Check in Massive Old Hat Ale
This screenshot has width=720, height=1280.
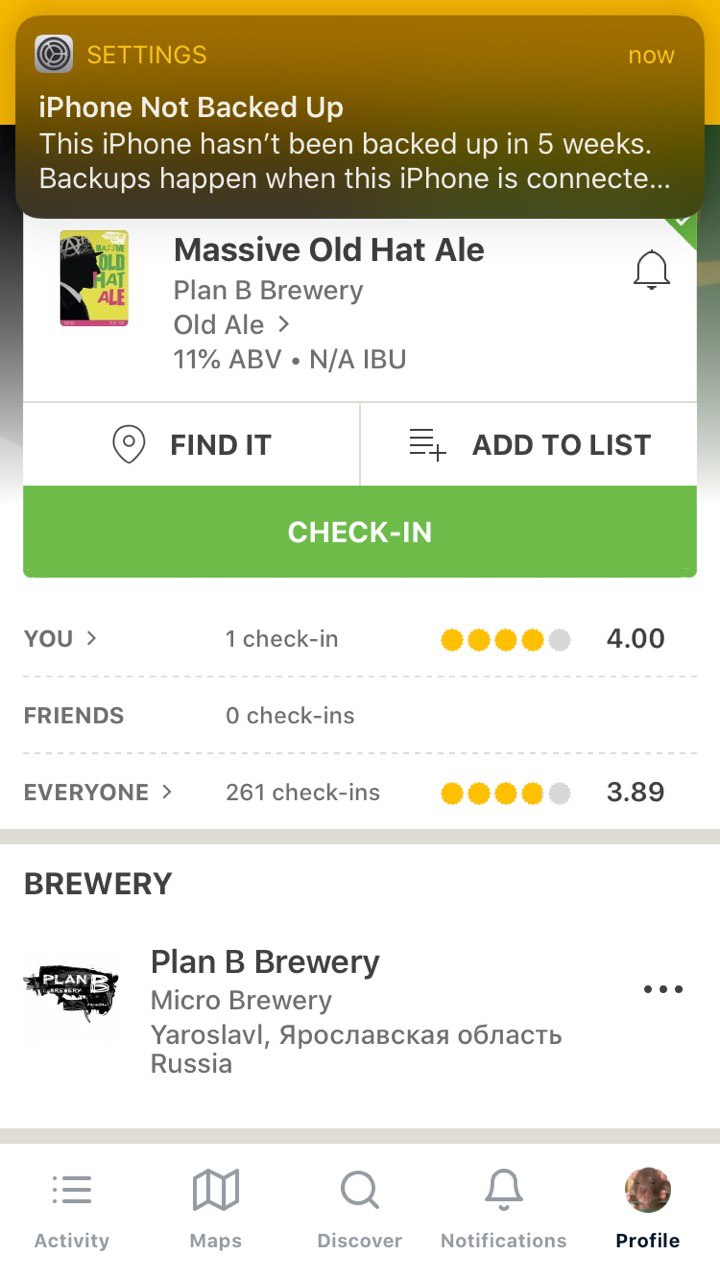(360, 532)
